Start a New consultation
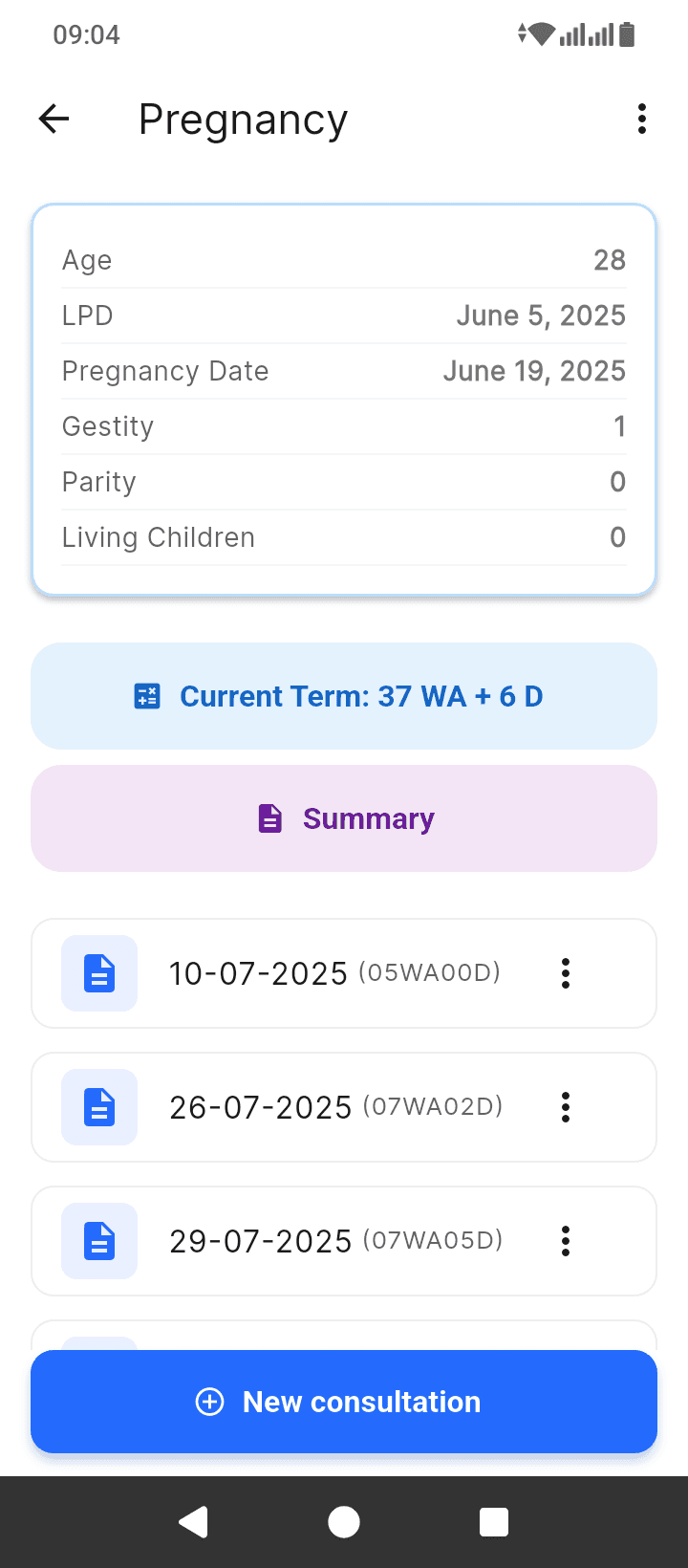The height and width of the screenshot is (1568, 688). (x=344, y=1402)
